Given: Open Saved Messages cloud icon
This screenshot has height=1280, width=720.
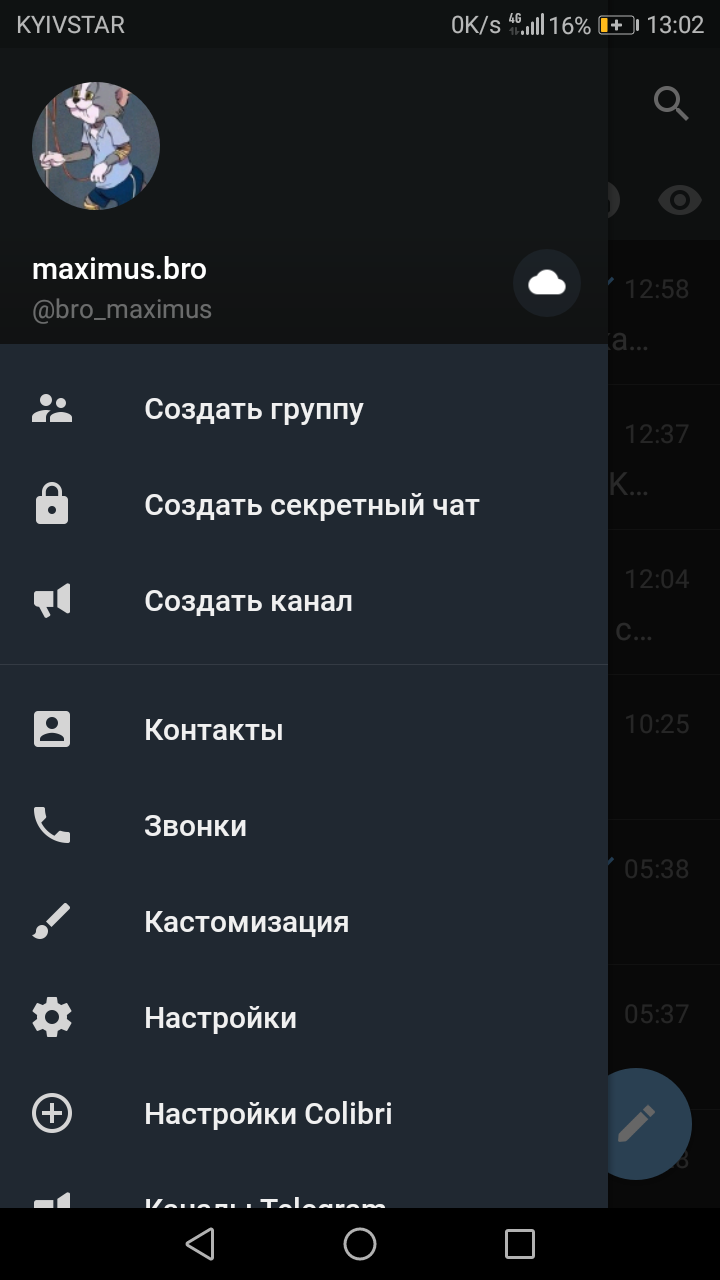Looking at the screenshot, I should pos(547,284).
